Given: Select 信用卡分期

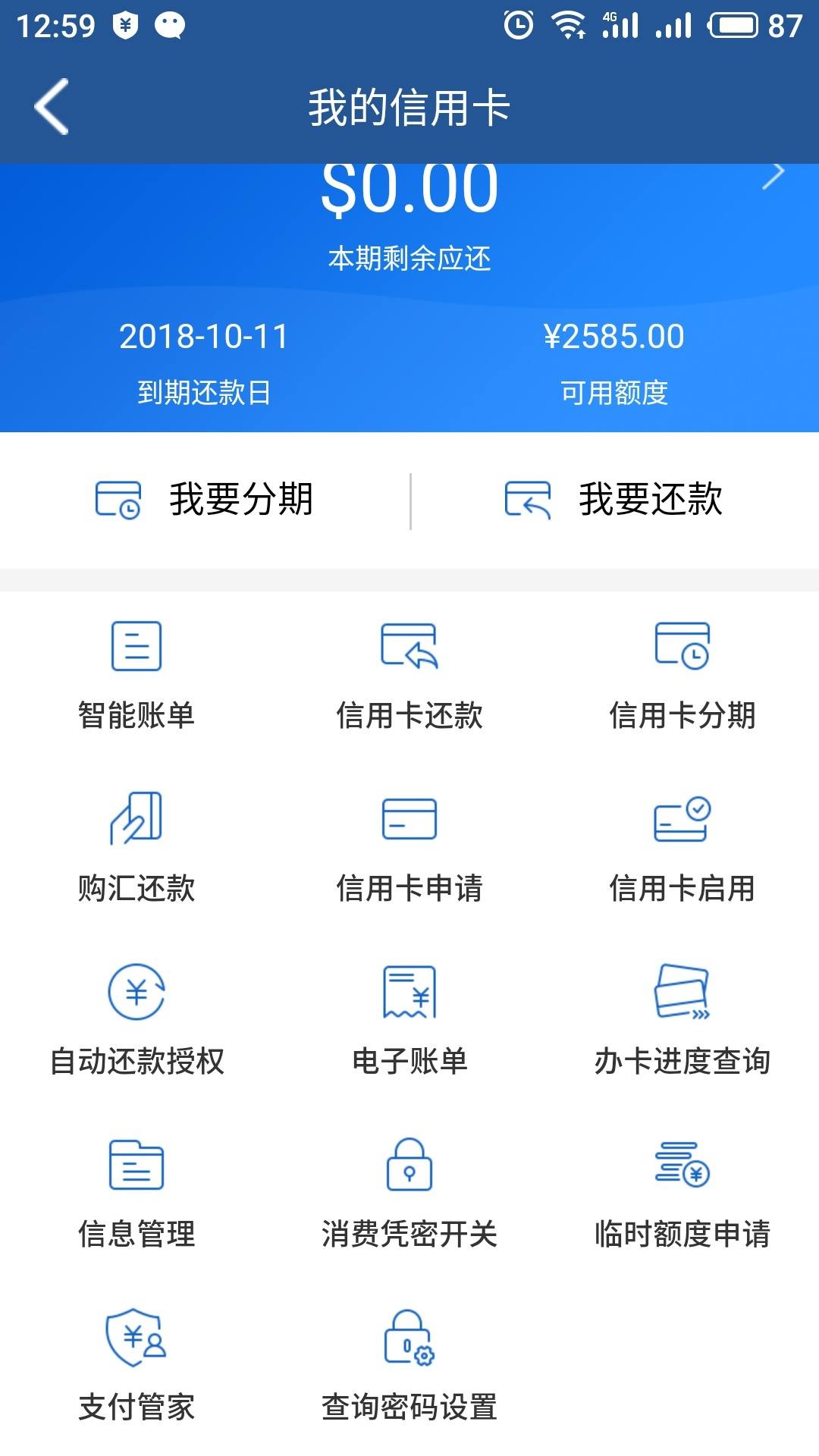Looking at the screenshot, I should 682,675.
